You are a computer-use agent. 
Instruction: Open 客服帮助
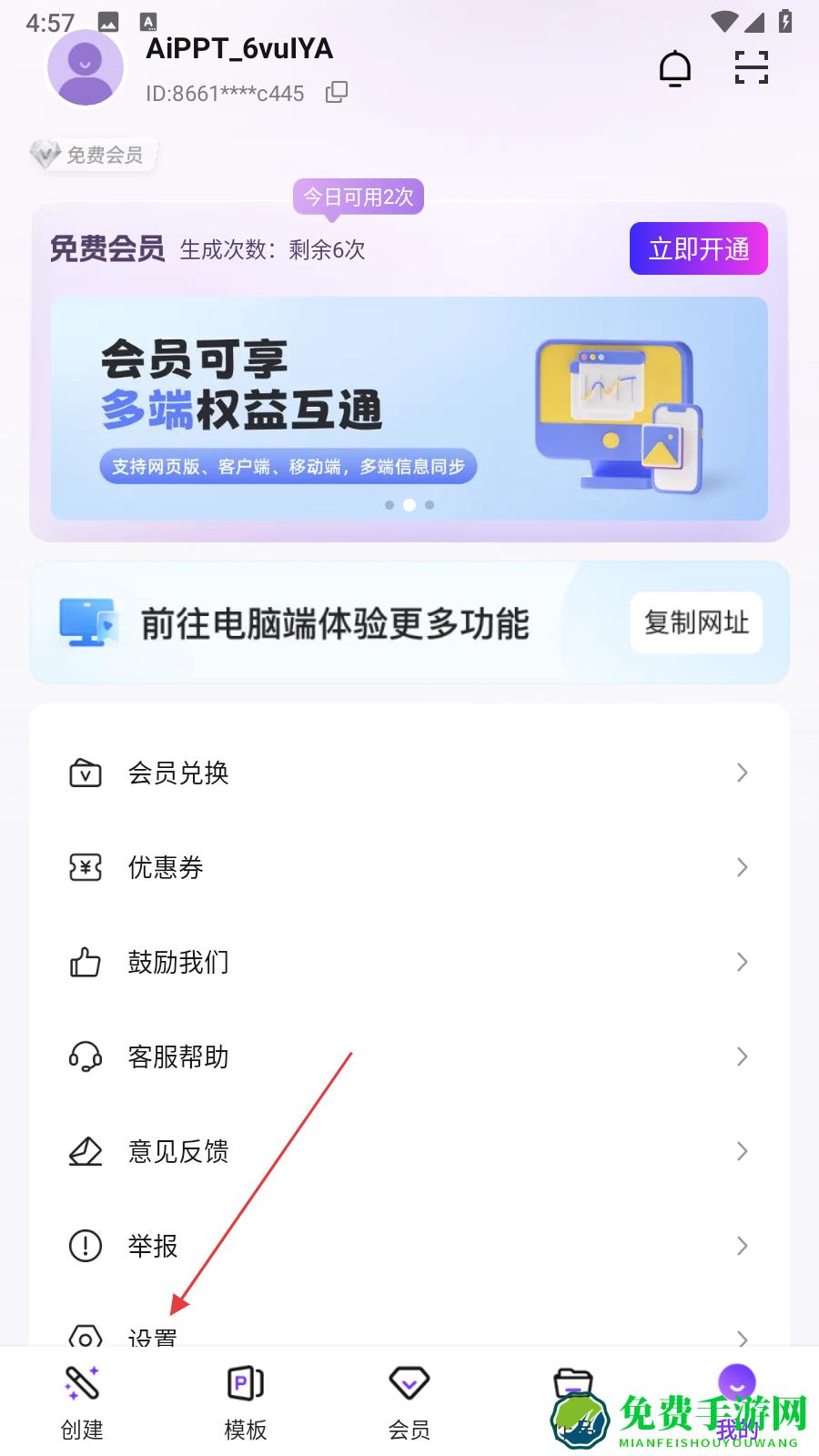[x=409, y=1057]
